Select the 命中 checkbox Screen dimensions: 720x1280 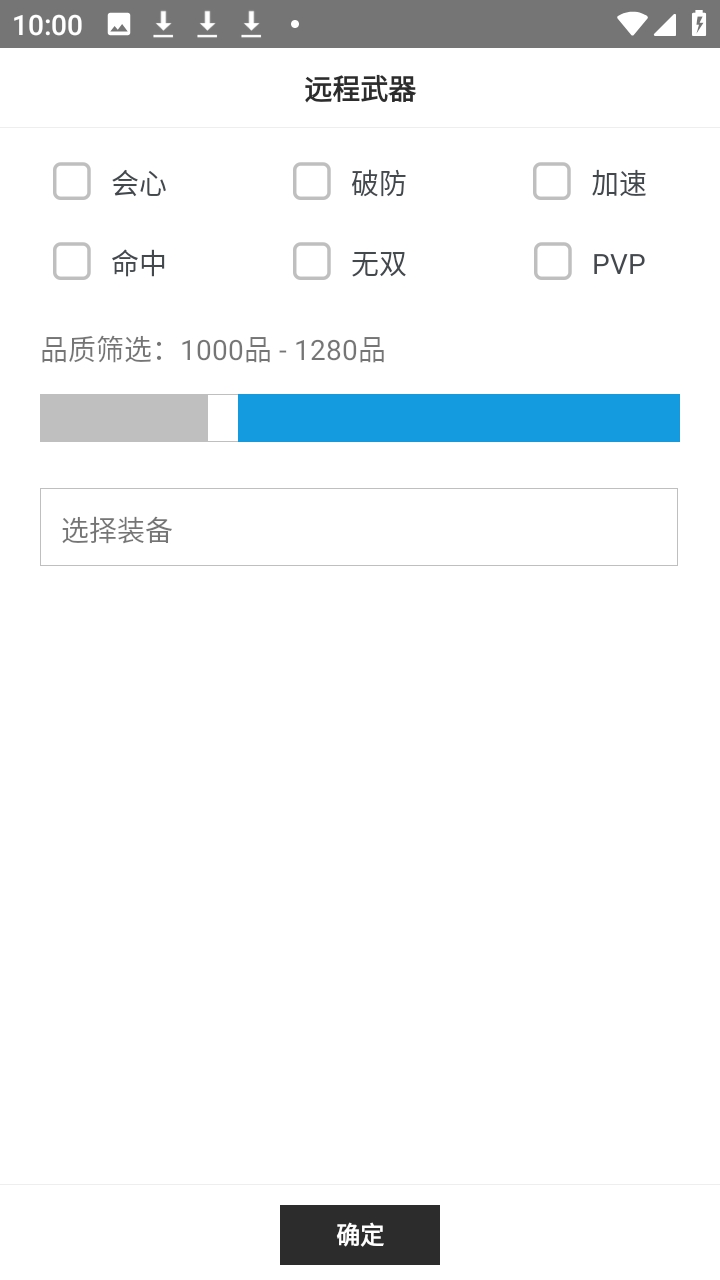(x=72, y=262)
